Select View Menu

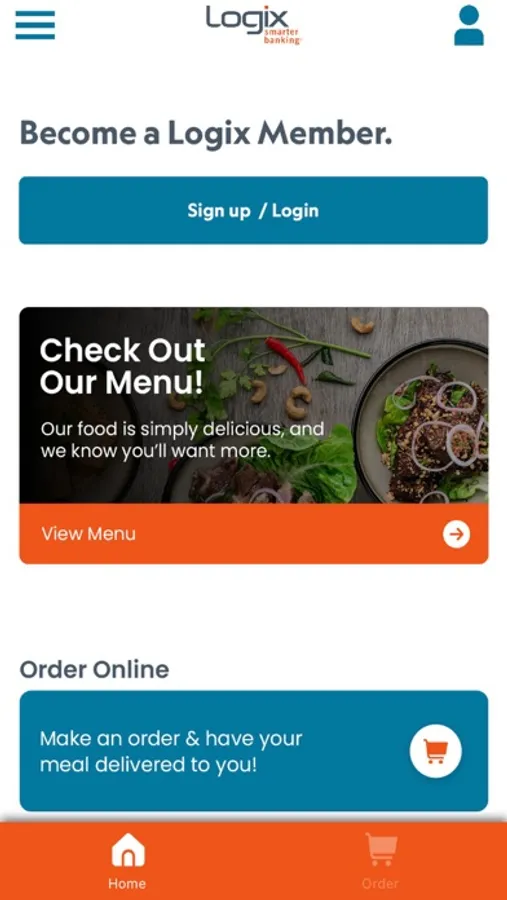pyautogui.click(x=254, y=534)
